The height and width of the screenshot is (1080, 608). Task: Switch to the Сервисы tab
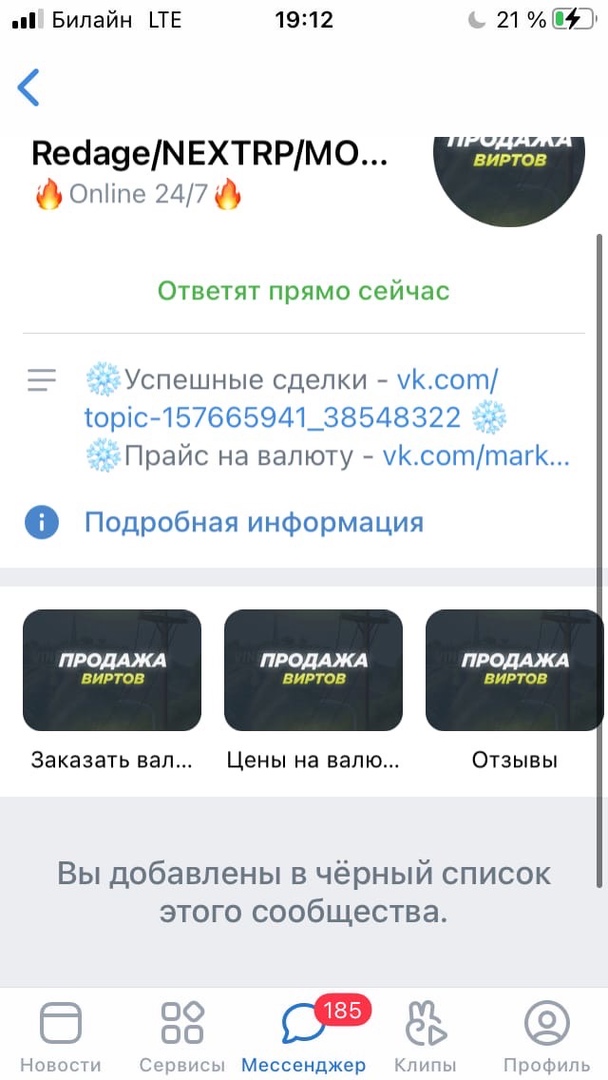(182, 1036)
